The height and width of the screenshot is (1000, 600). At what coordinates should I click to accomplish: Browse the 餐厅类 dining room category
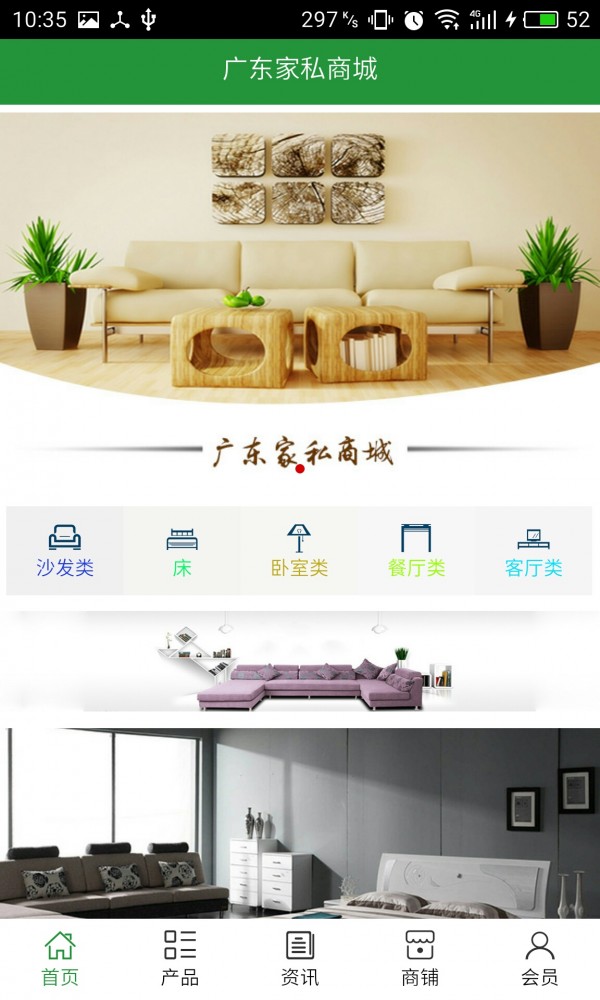point(416,551)
